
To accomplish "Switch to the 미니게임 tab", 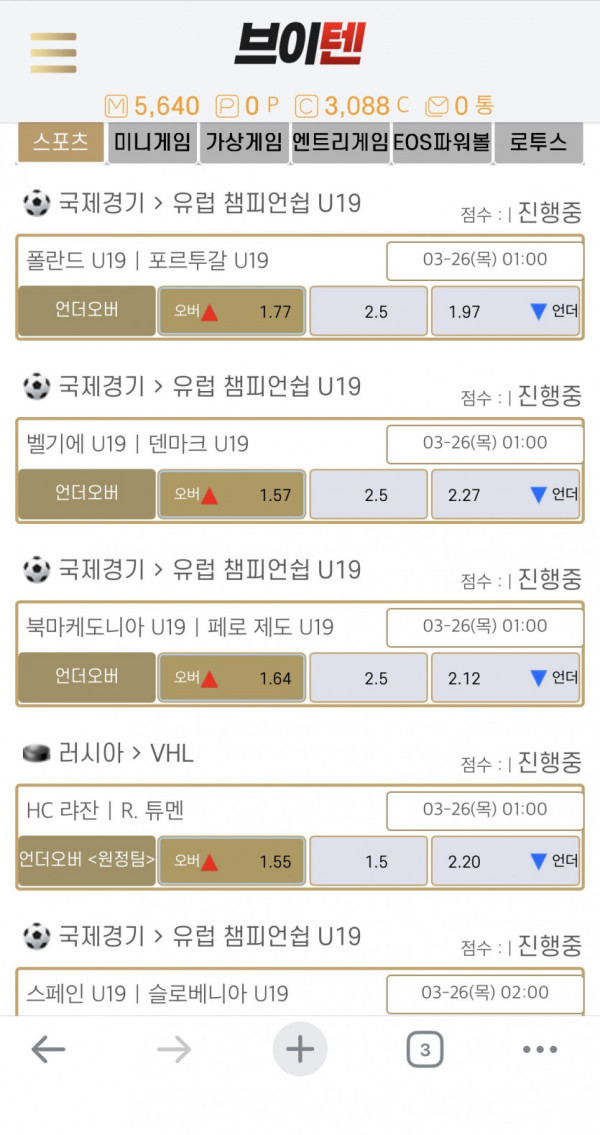I will coord(152,143).
